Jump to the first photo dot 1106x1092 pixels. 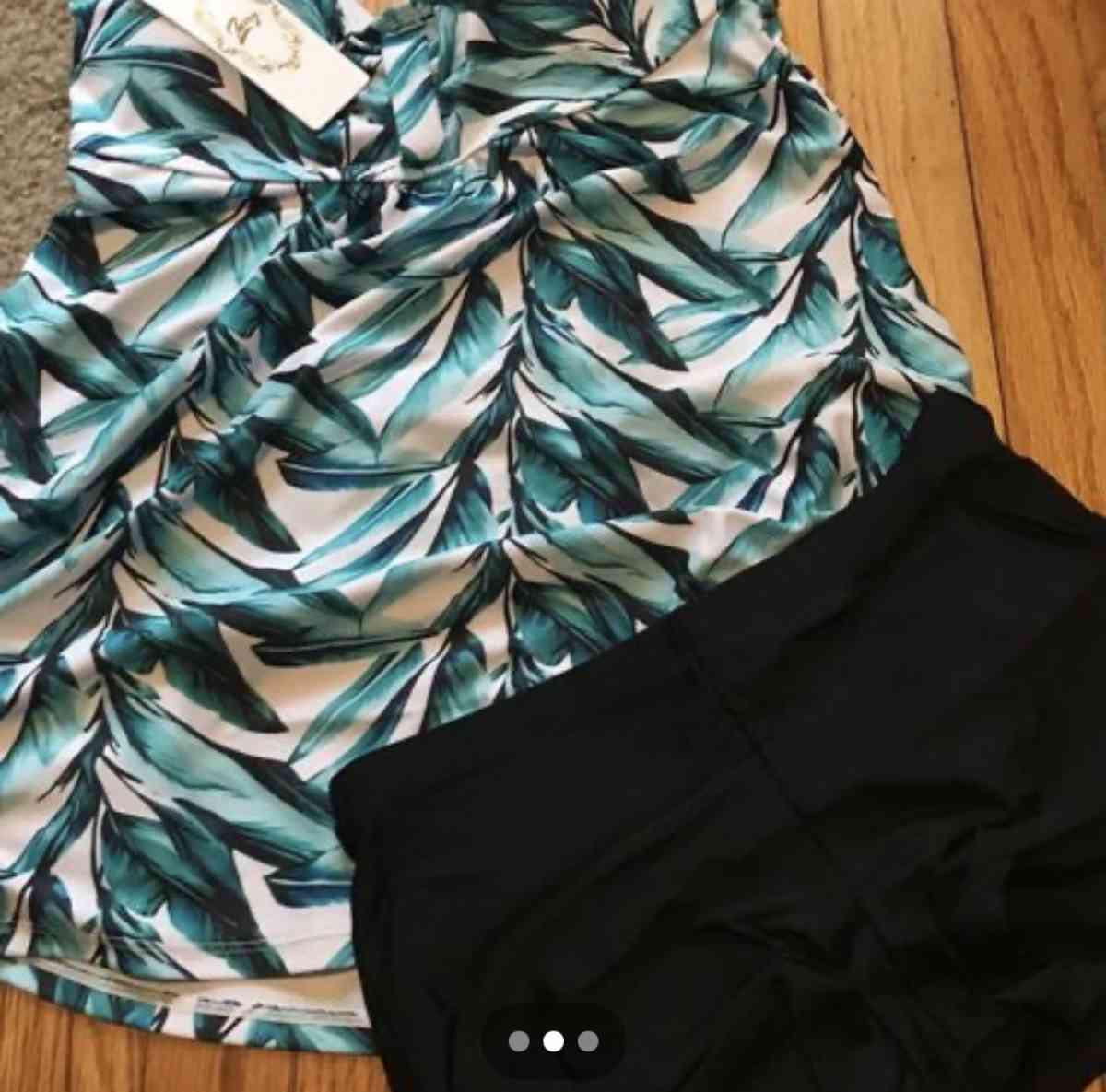click(x=519, y=1041)
